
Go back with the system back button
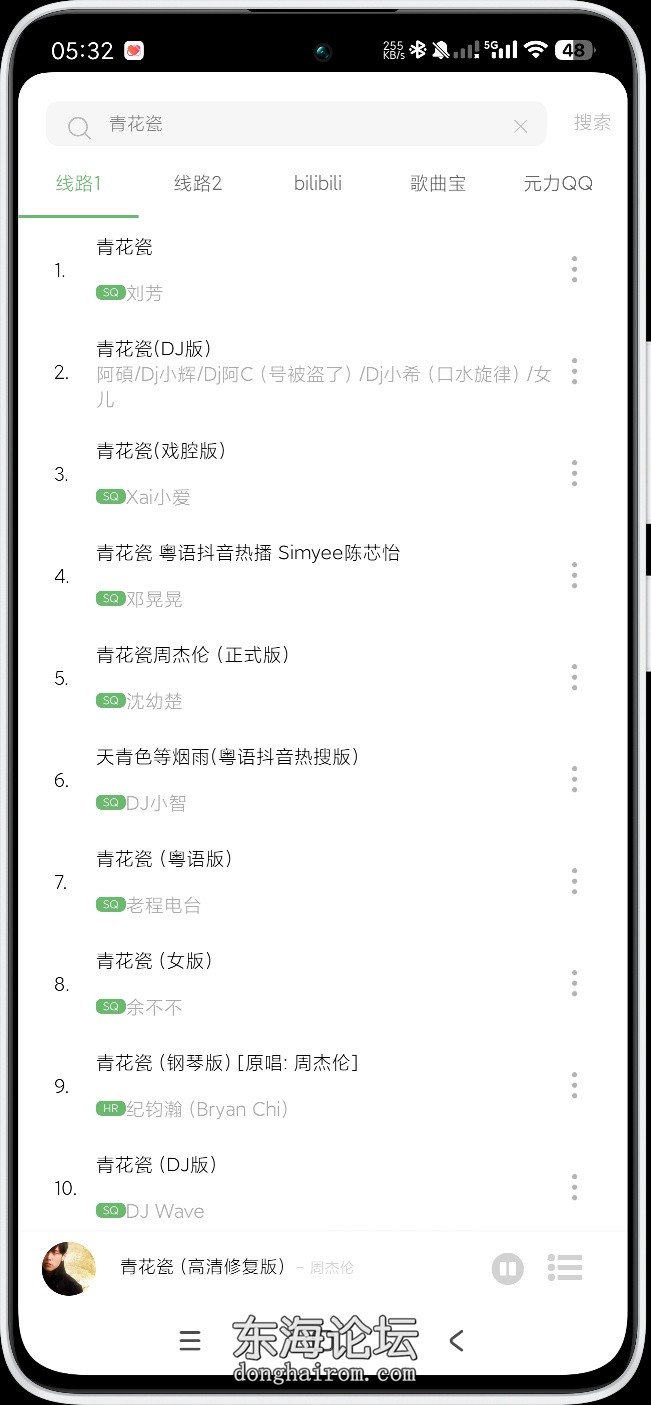457,1341
